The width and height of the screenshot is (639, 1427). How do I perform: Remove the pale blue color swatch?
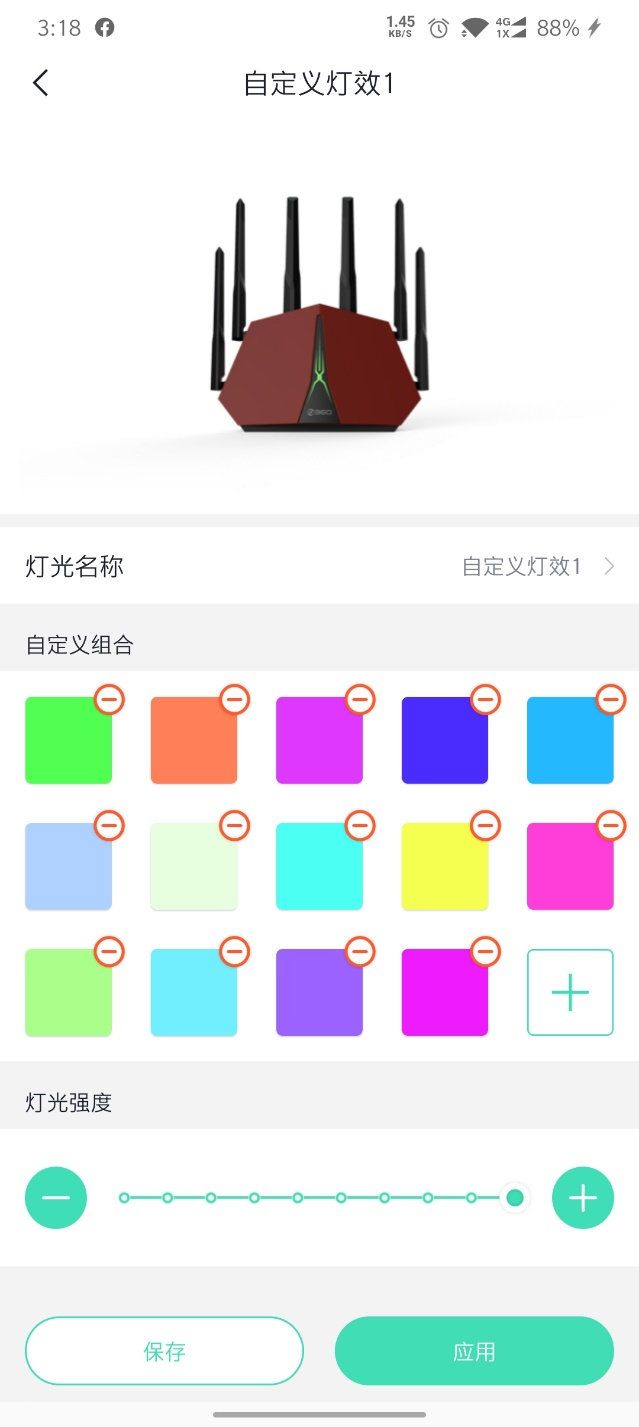coord(110,825)
